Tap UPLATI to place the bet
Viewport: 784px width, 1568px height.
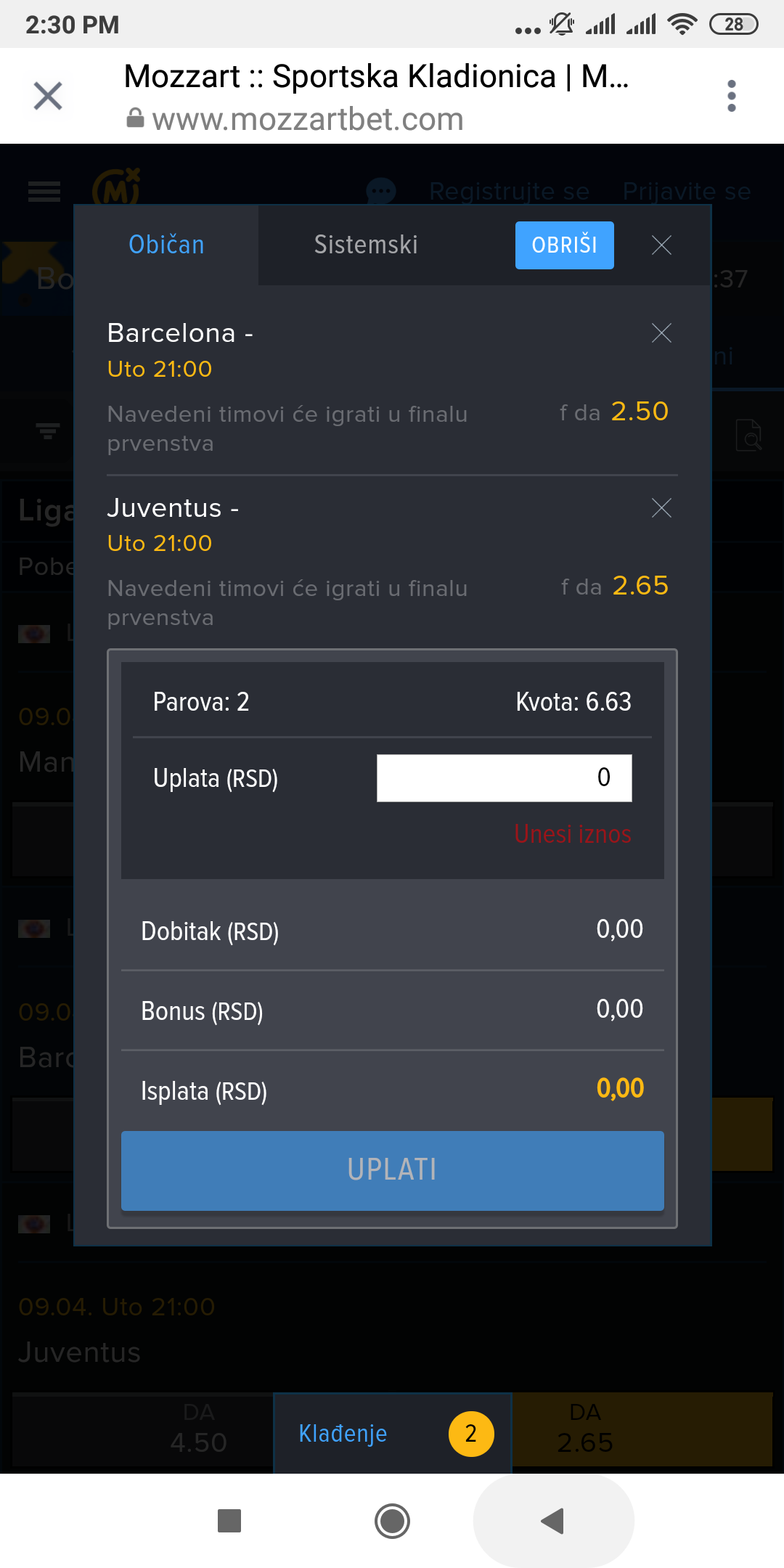[393, 1170]
